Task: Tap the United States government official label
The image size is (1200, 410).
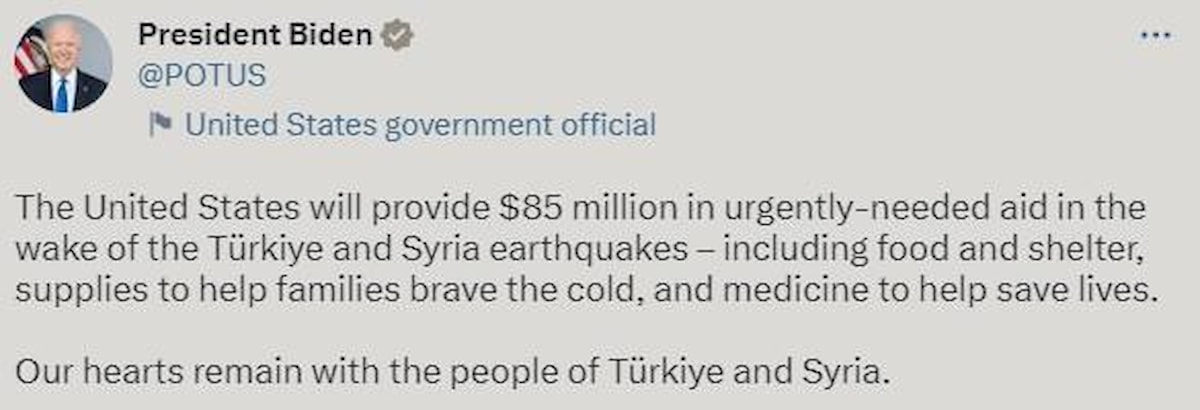Action: pos(420,125)
